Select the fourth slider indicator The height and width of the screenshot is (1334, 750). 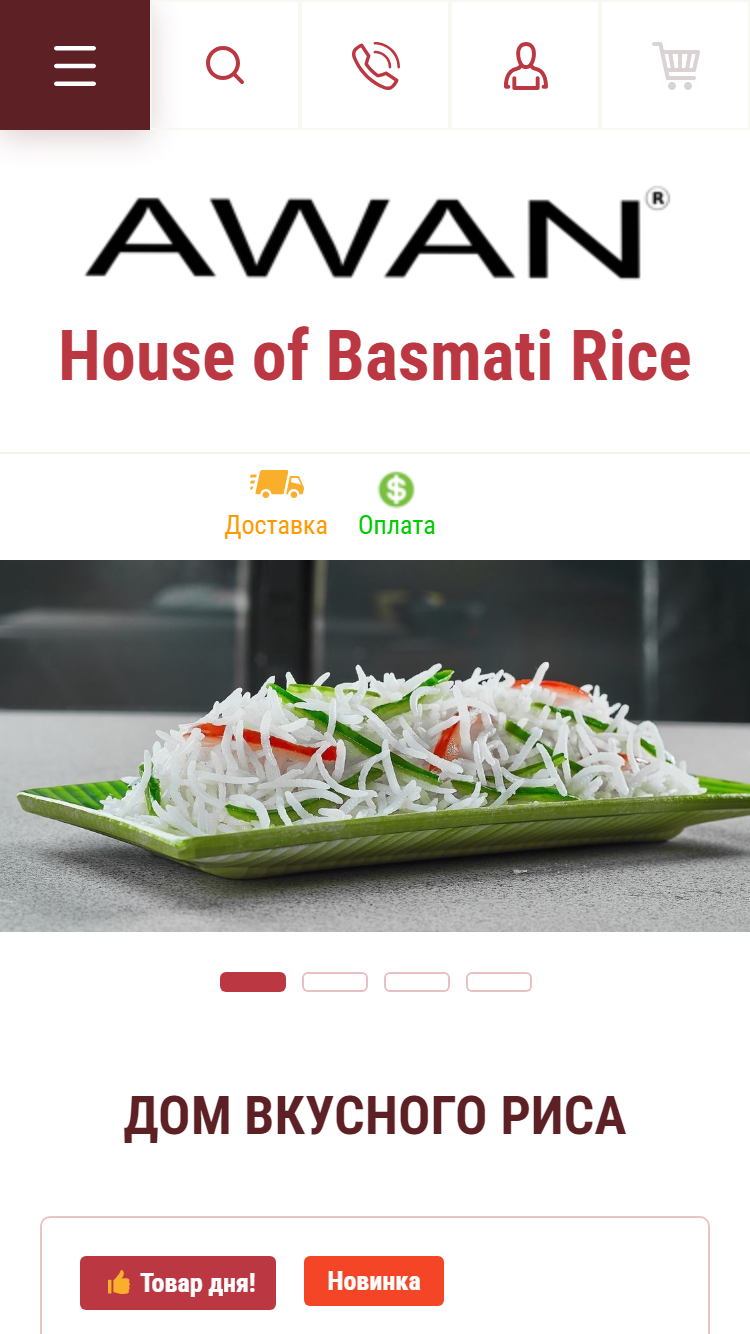tap(499, 982)
